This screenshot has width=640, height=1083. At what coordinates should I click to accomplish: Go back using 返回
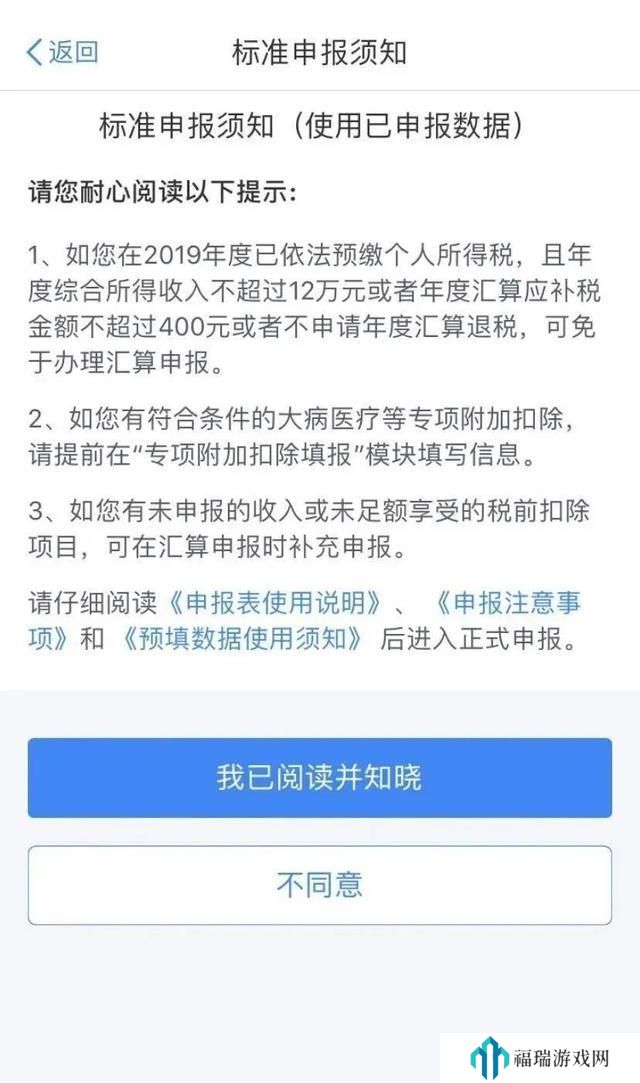pos(62,52)
